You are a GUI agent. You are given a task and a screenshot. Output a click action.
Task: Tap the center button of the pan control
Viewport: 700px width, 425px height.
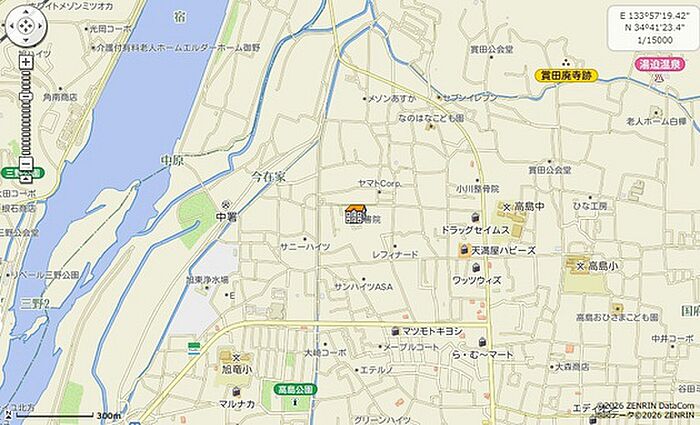(x=25, y=26)
